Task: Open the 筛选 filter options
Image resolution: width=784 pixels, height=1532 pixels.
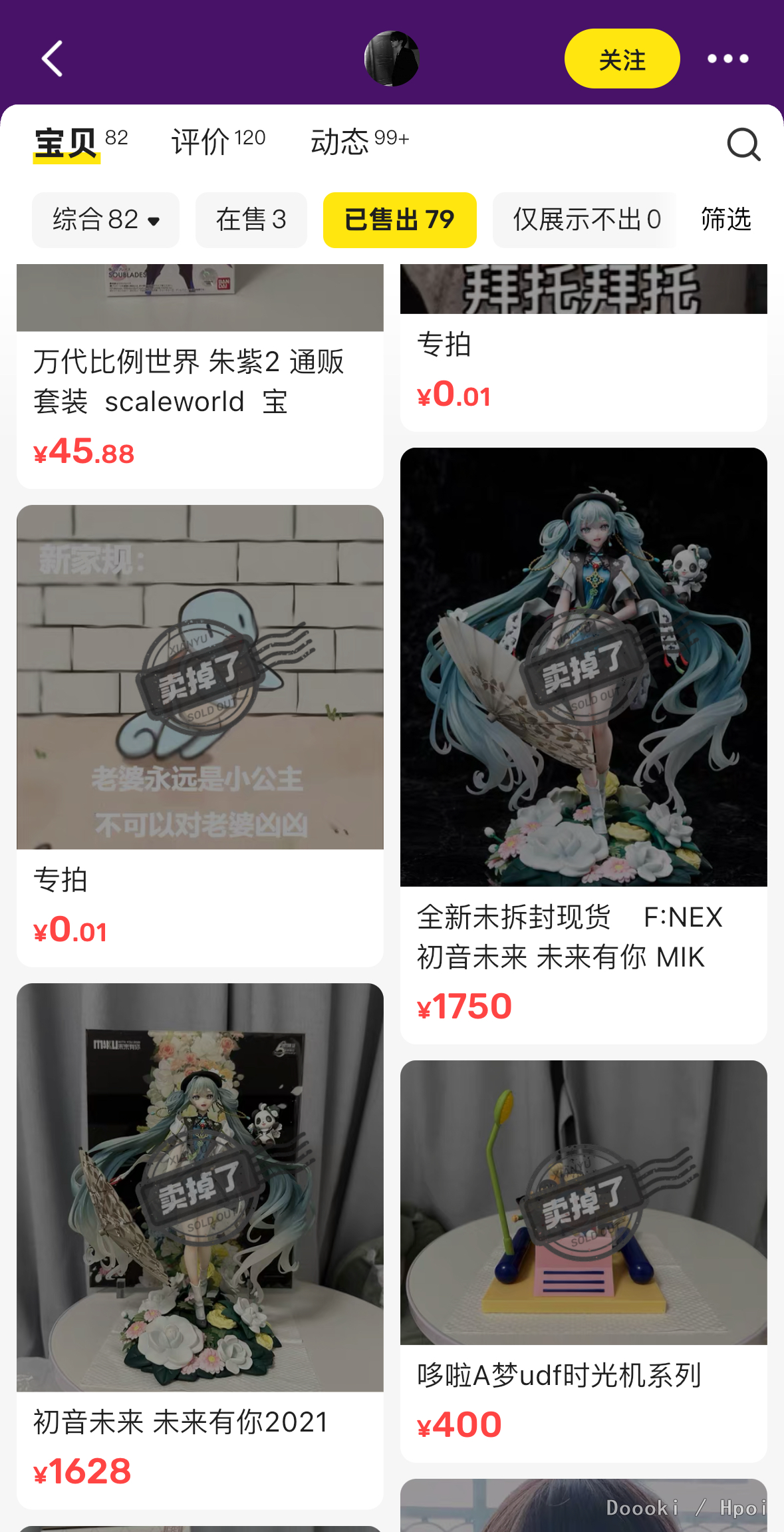Action: pos(725,220)
